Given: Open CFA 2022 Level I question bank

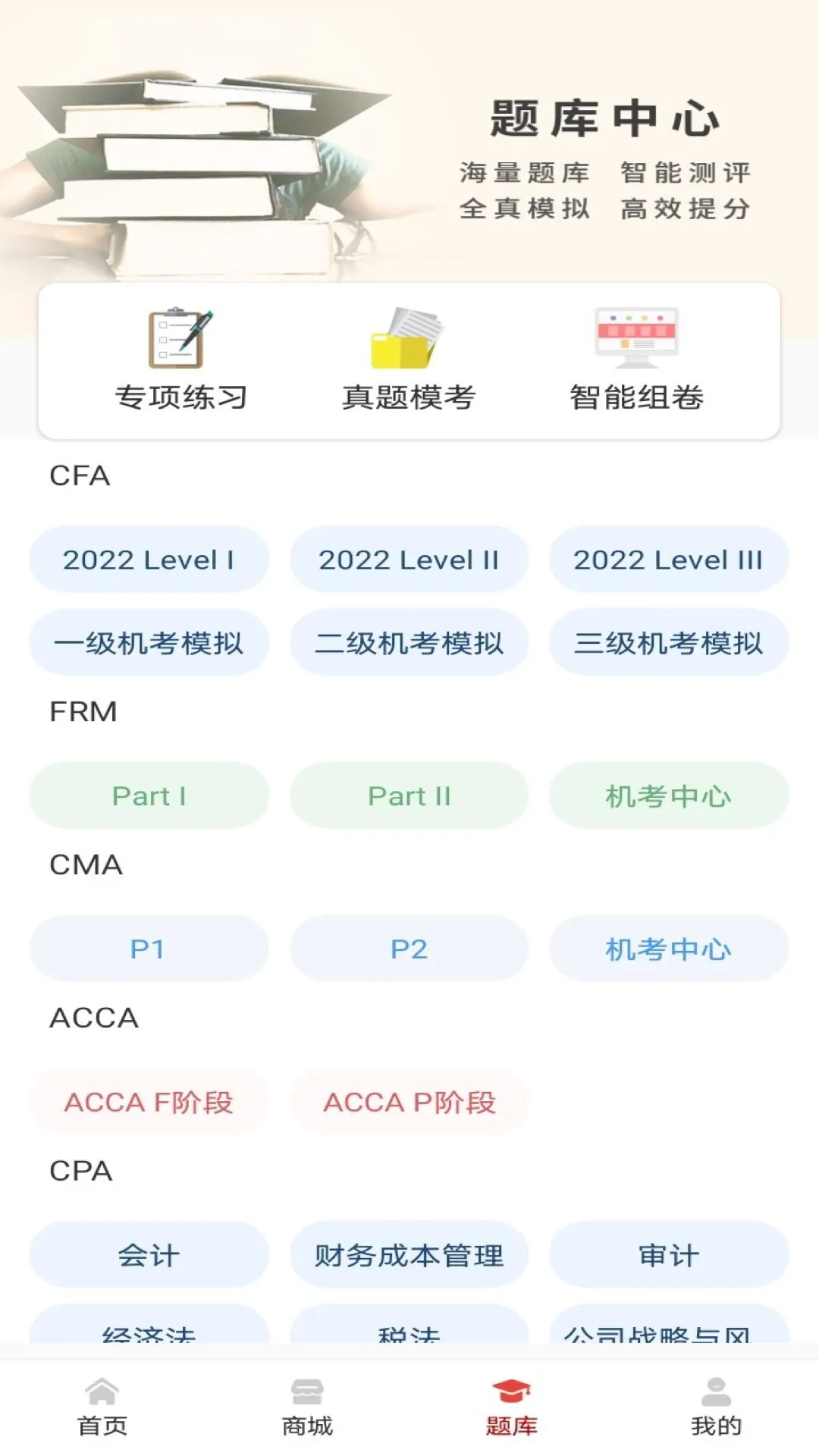Looking at the screenshot, I should (149, 560).
